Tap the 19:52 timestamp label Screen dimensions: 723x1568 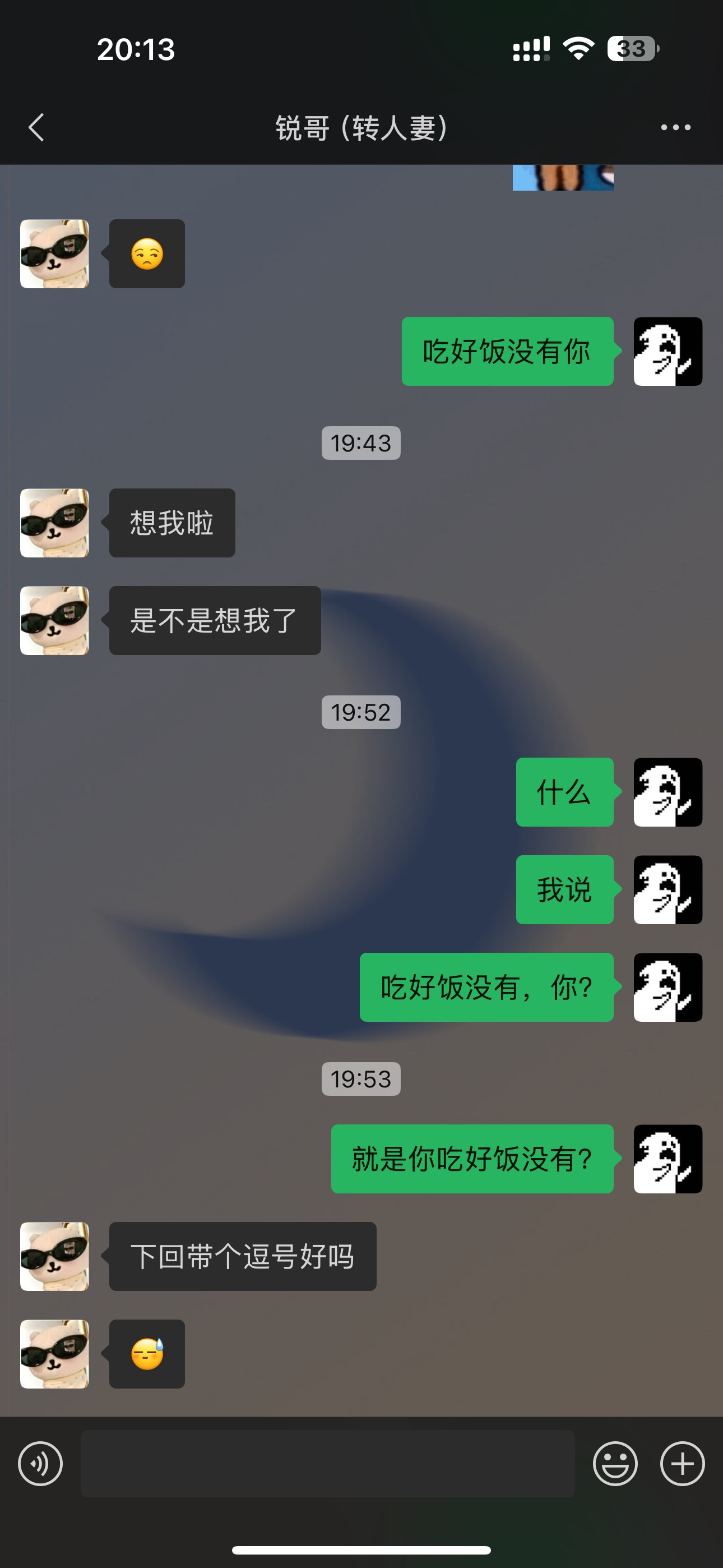point(361,712)
